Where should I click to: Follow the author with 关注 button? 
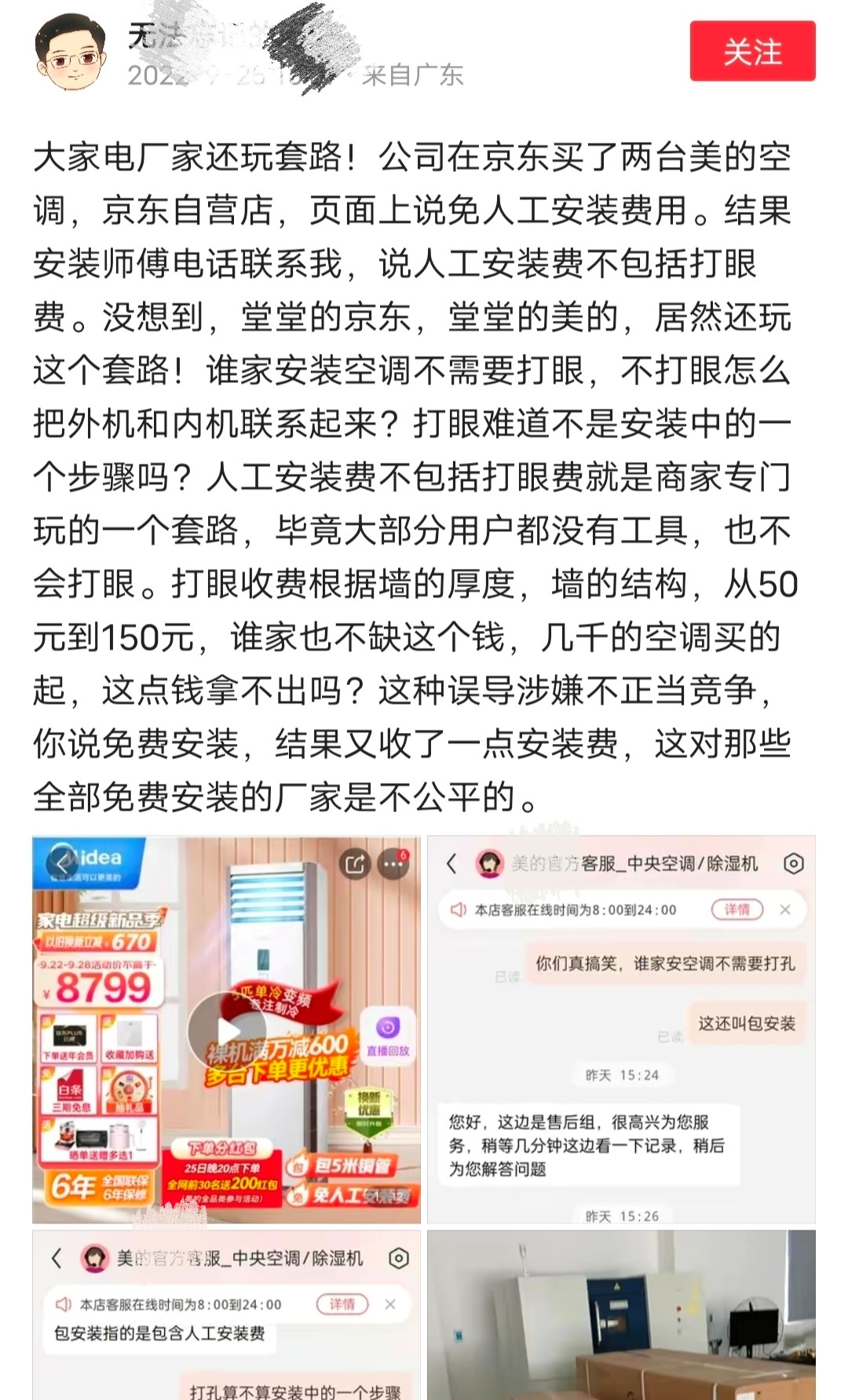[x=752, y=52]
